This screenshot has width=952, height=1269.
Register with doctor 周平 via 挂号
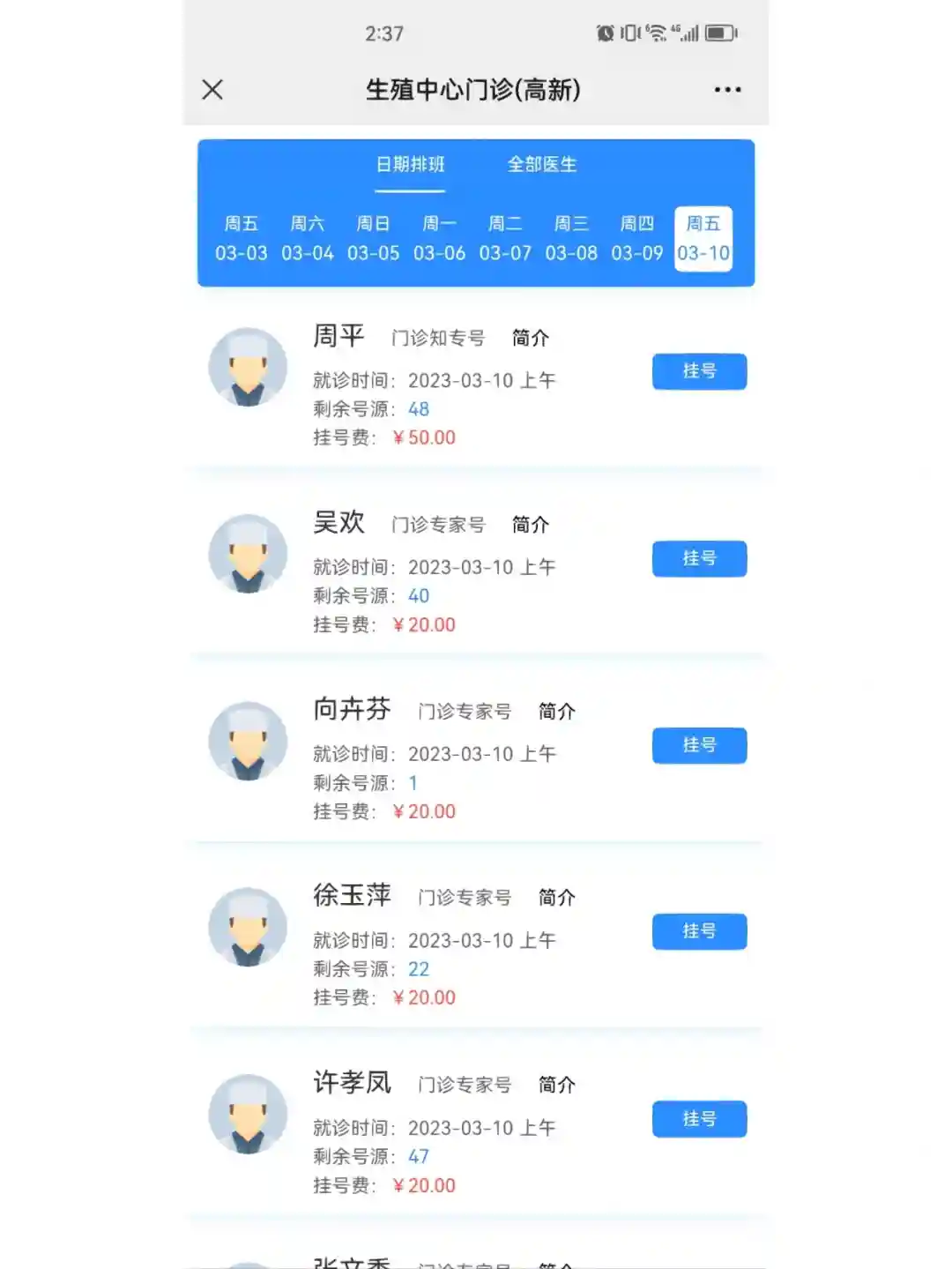pyautogui.click(x=699, y=371)
